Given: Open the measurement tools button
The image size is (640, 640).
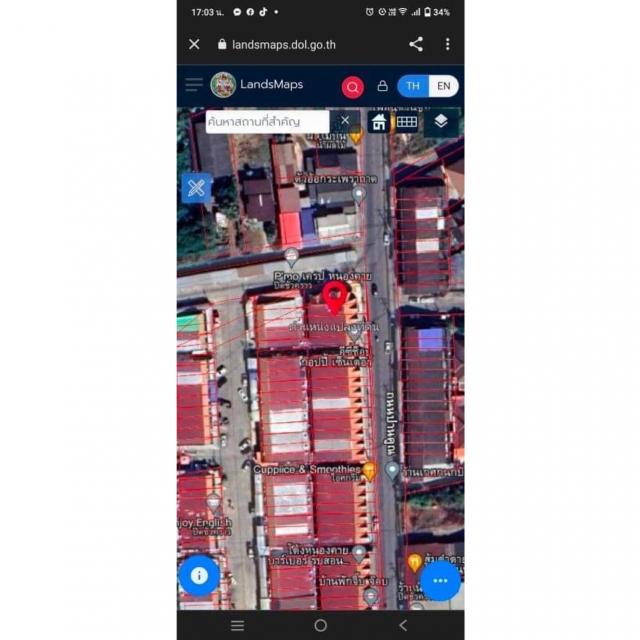Looking at the screenshot, I should click(x=196, y=187).
